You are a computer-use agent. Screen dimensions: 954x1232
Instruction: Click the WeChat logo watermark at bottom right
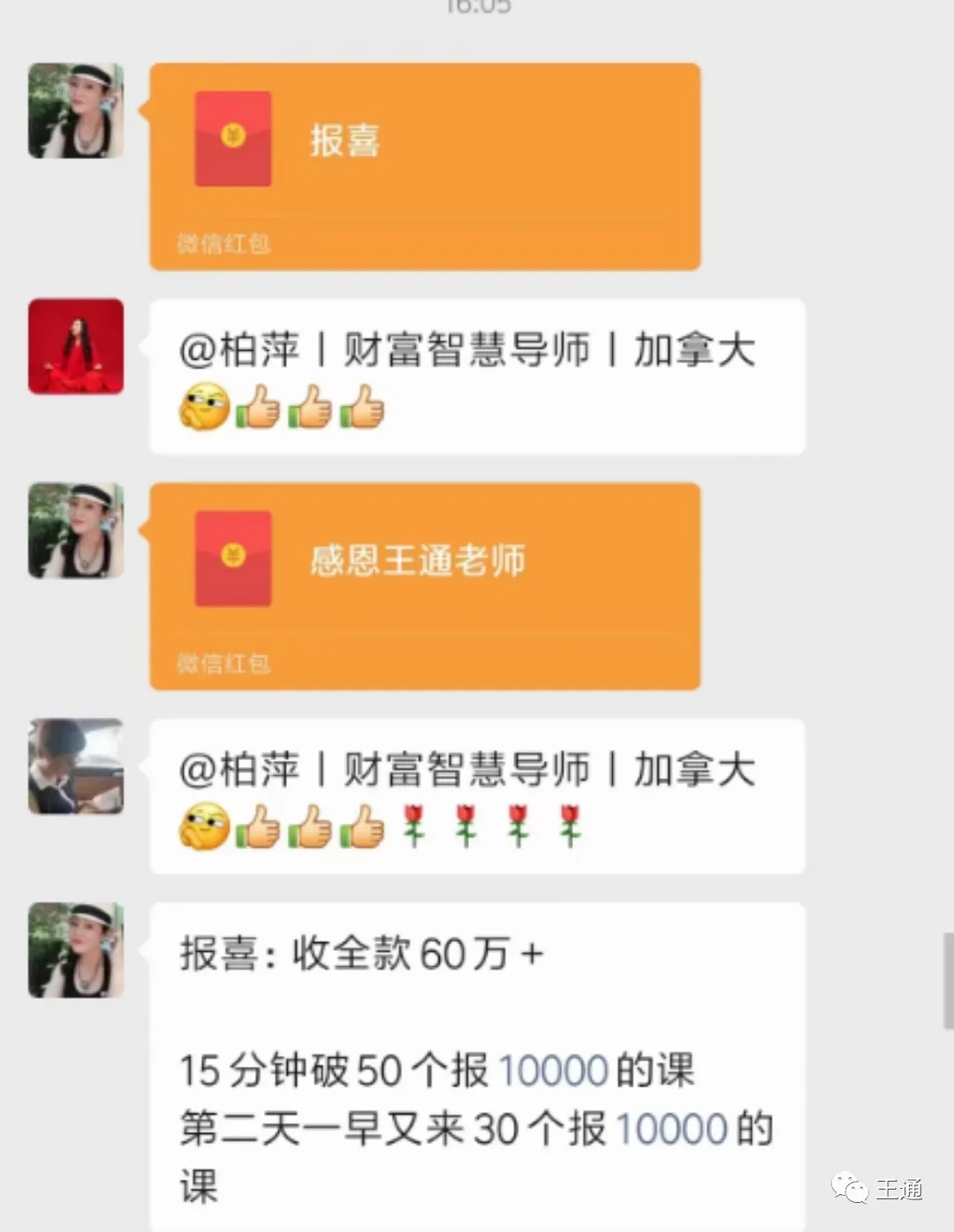tap(850, 1189)
